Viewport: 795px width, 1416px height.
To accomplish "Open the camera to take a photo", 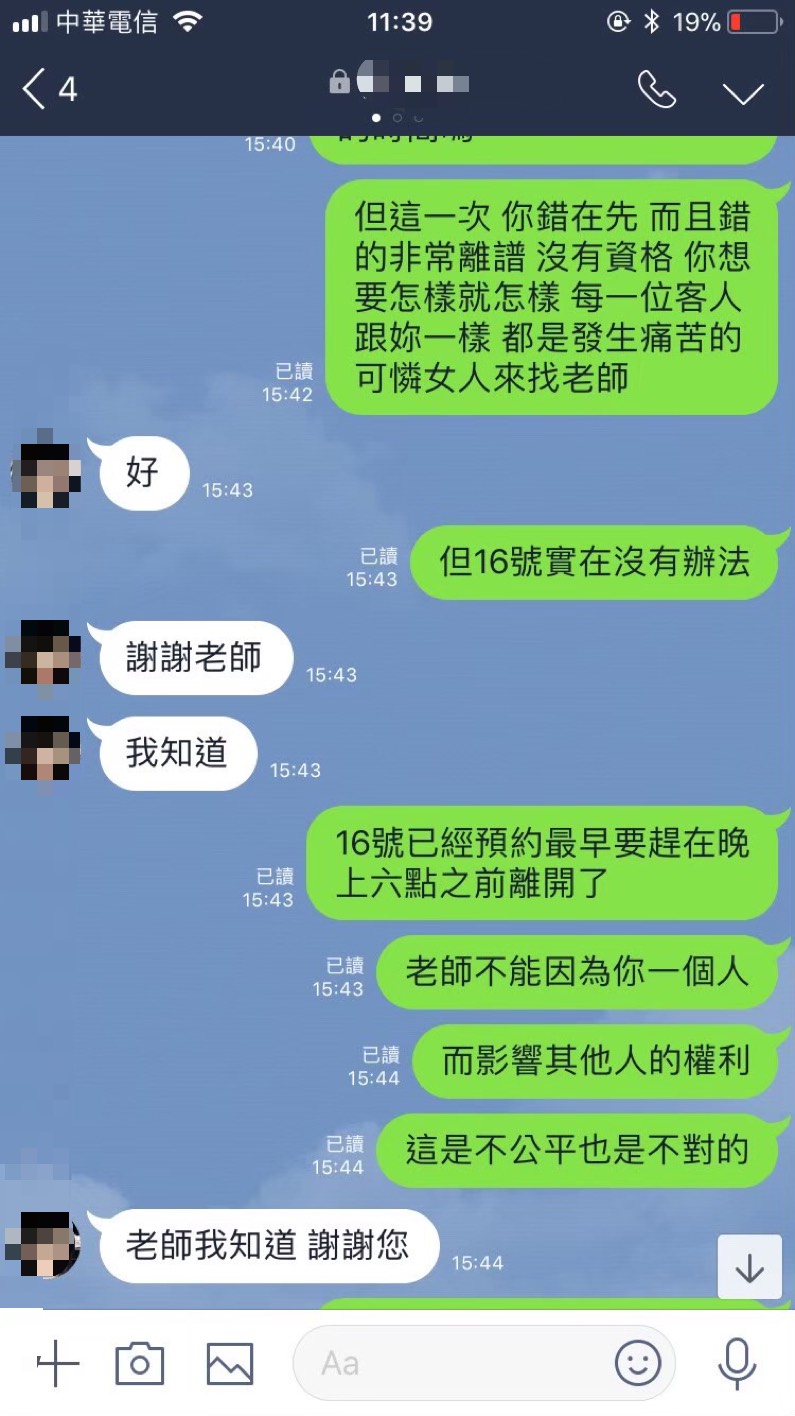I will pyautogui.click(x=139, y=1362).
